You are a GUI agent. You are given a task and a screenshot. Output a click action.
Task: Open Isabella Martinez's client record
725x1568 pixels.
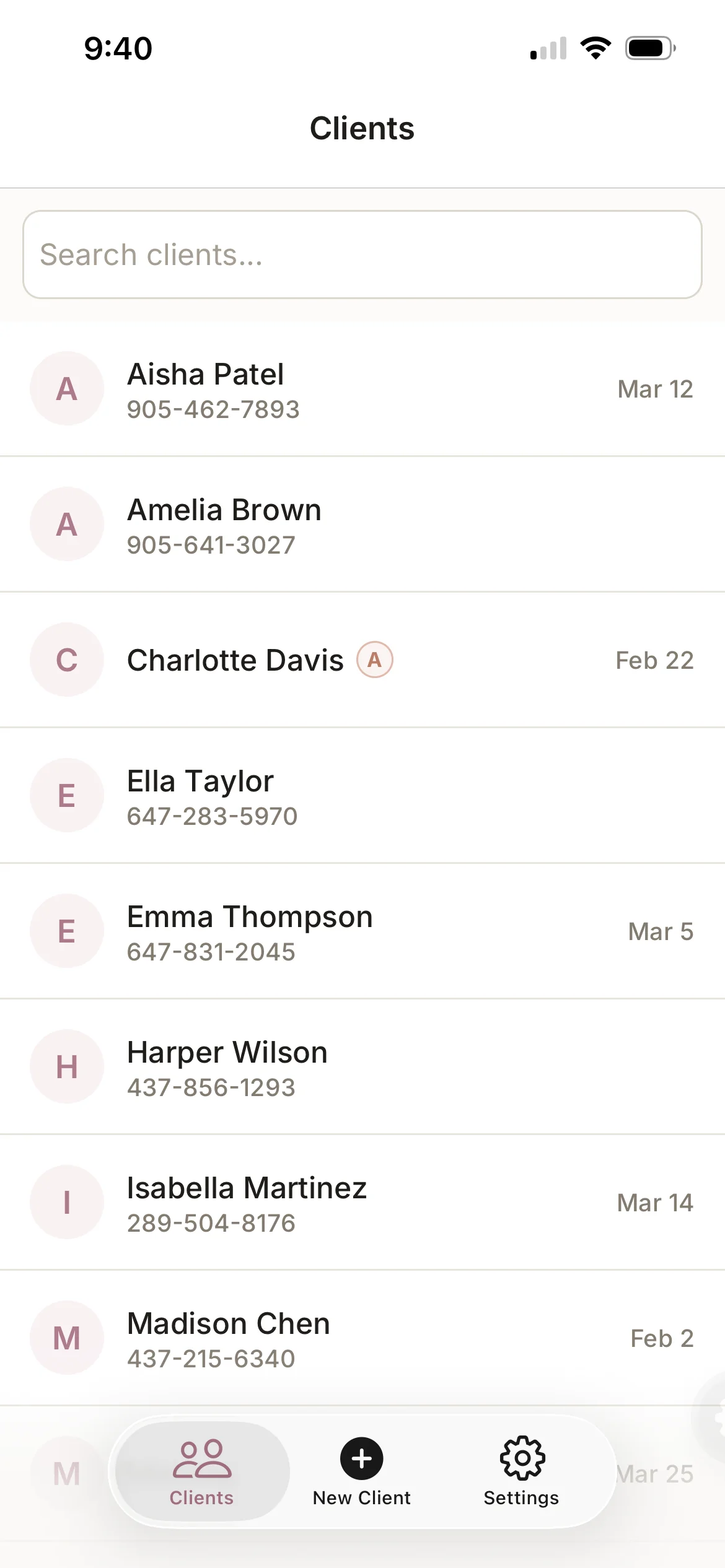[362, 1203]
